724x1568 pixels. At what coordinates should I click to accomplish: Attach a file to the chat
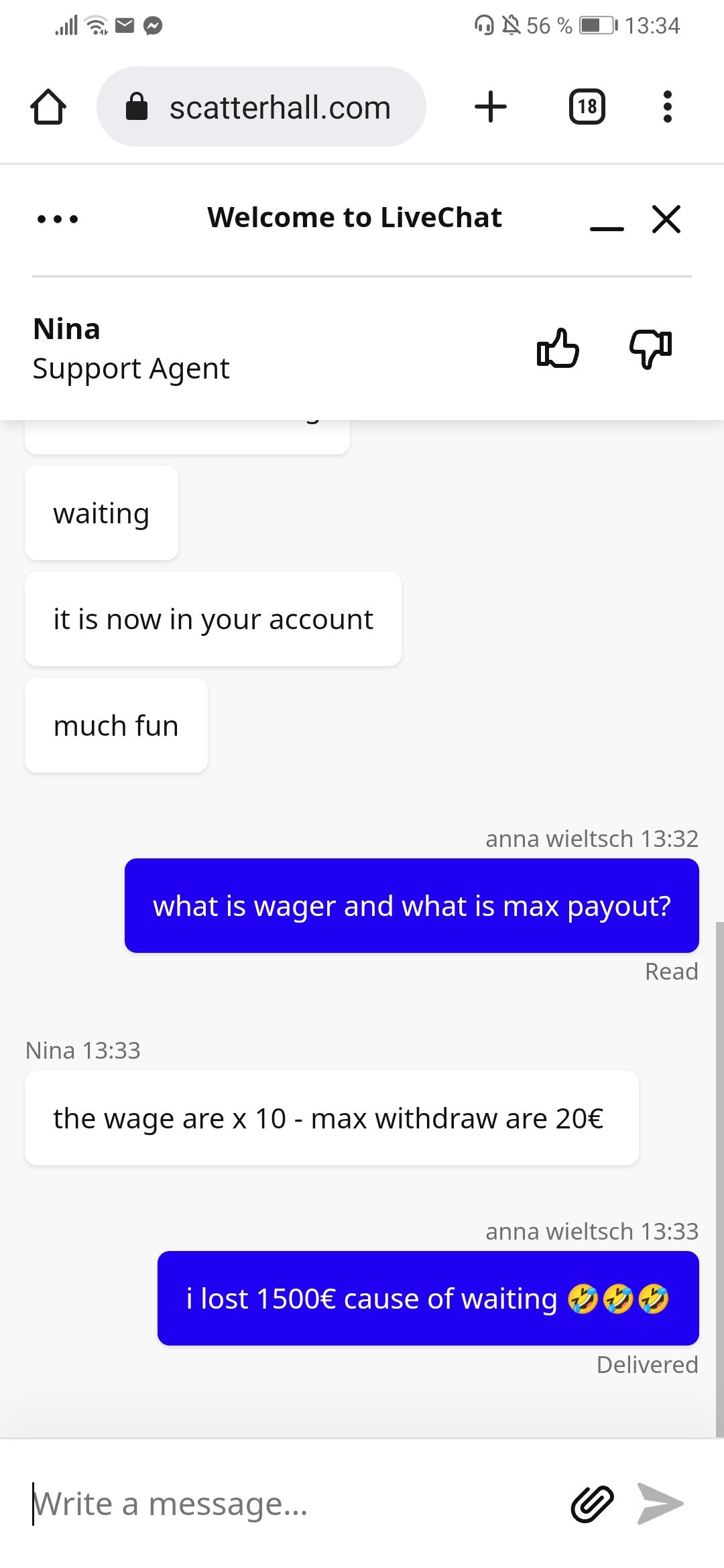(592, 1503)
